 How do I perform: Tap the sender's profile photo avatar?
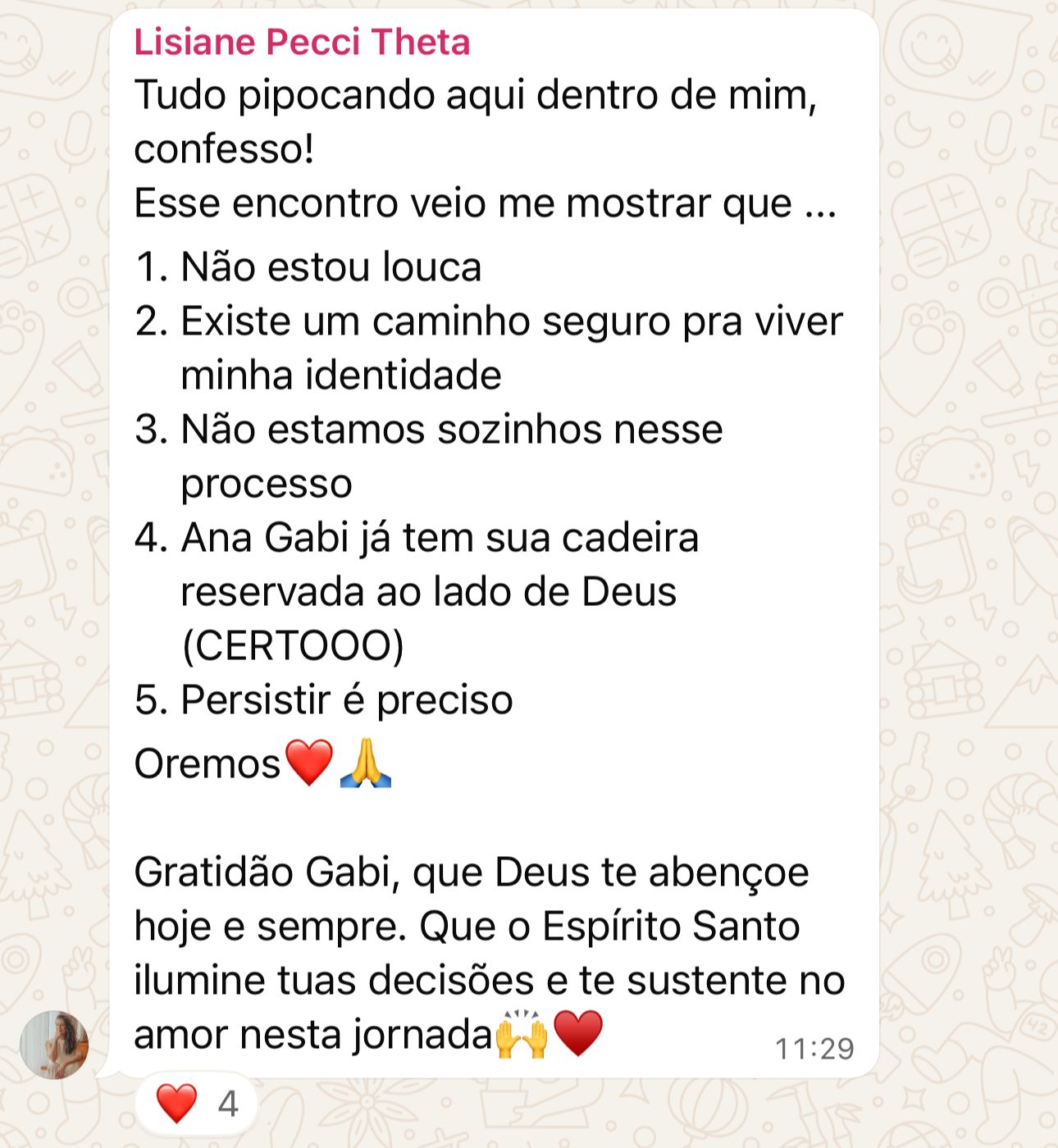coord(54,1045)
